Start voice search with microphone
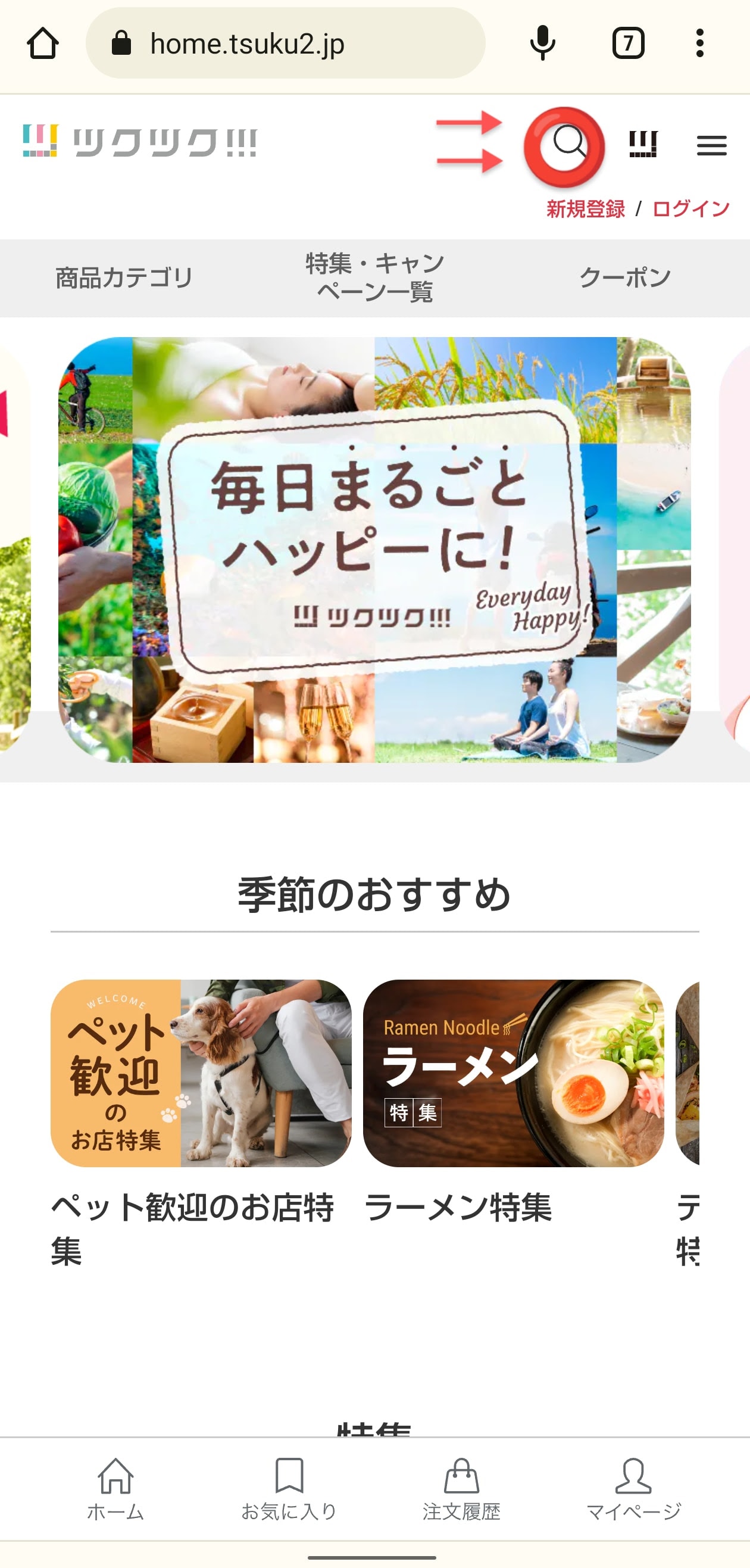The height and width of the screenshot is (1568, 750). click(x=542, y=43)
